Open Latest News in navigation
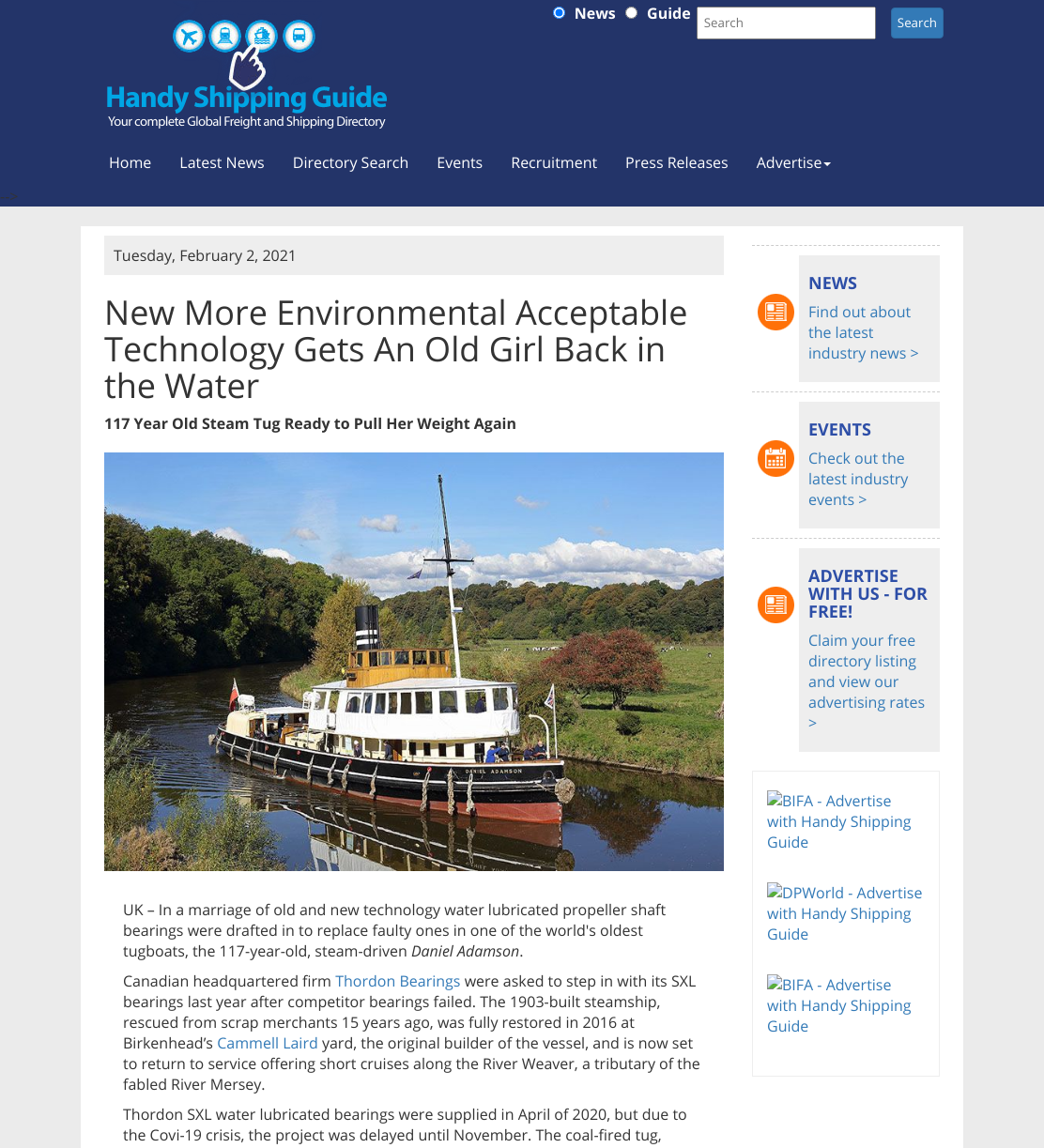1044x1148 pixels. pyautogui.click(x=222, y=162)
